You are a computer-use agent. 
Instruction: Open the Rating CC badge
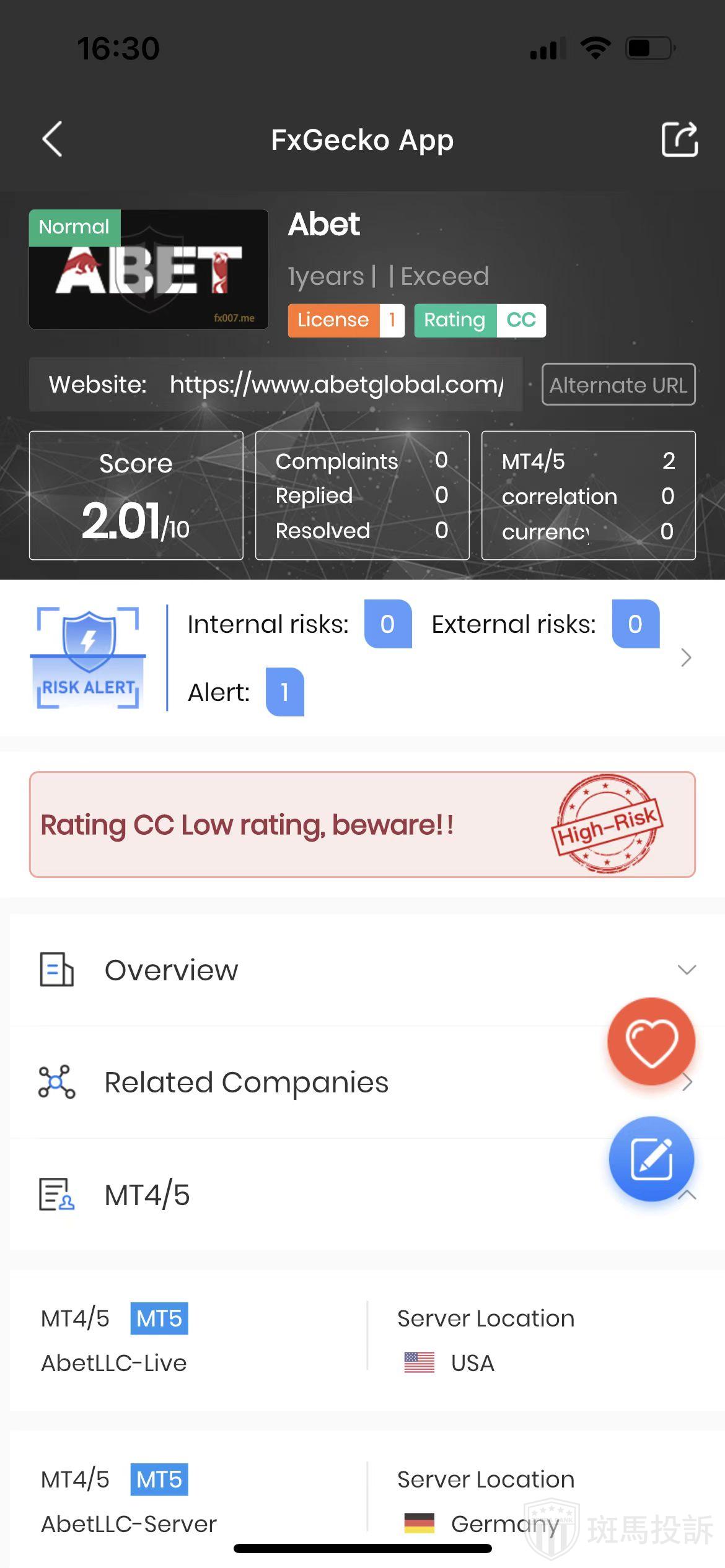coord(480,320)
